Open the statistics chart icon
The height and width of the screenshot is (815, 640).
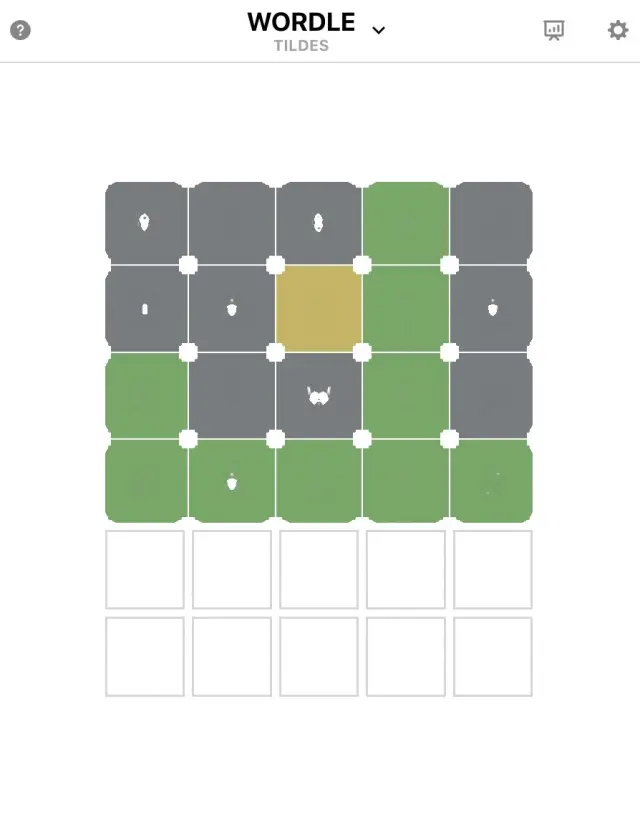(554, 30)
